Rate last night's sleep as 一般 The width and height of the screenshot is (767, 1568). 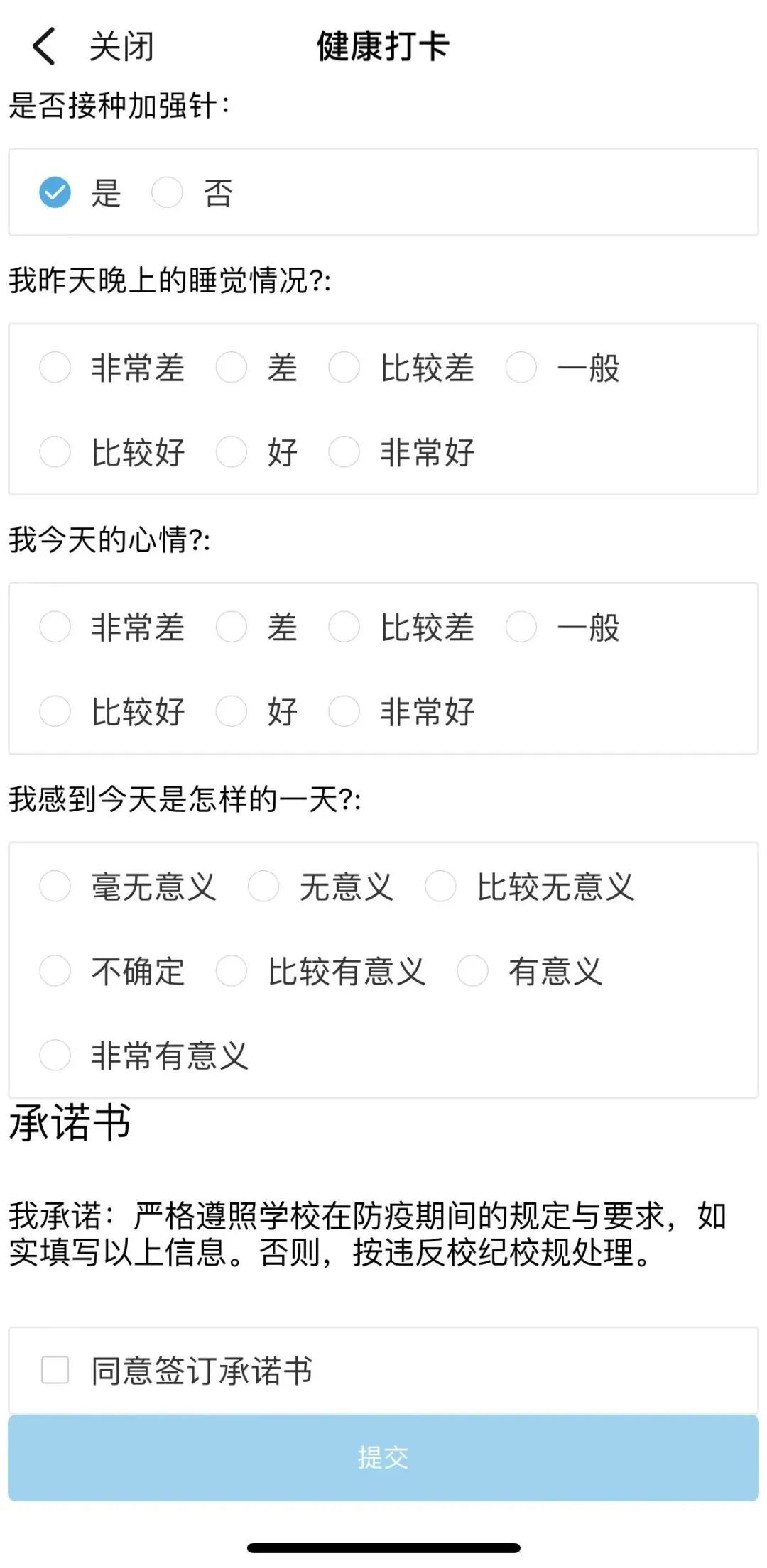coord(521,368)
